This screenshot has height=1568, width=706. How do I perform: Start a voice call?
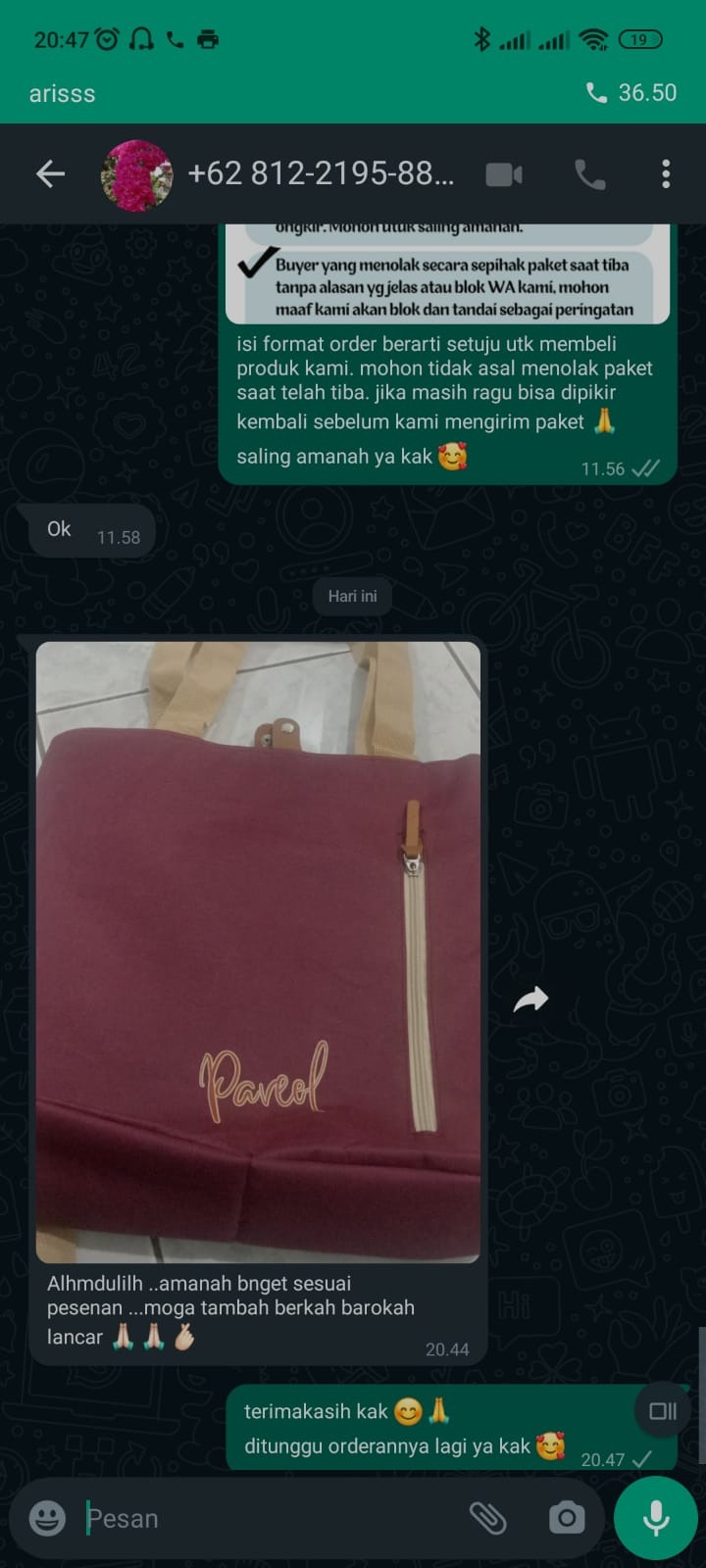point(589,174)
